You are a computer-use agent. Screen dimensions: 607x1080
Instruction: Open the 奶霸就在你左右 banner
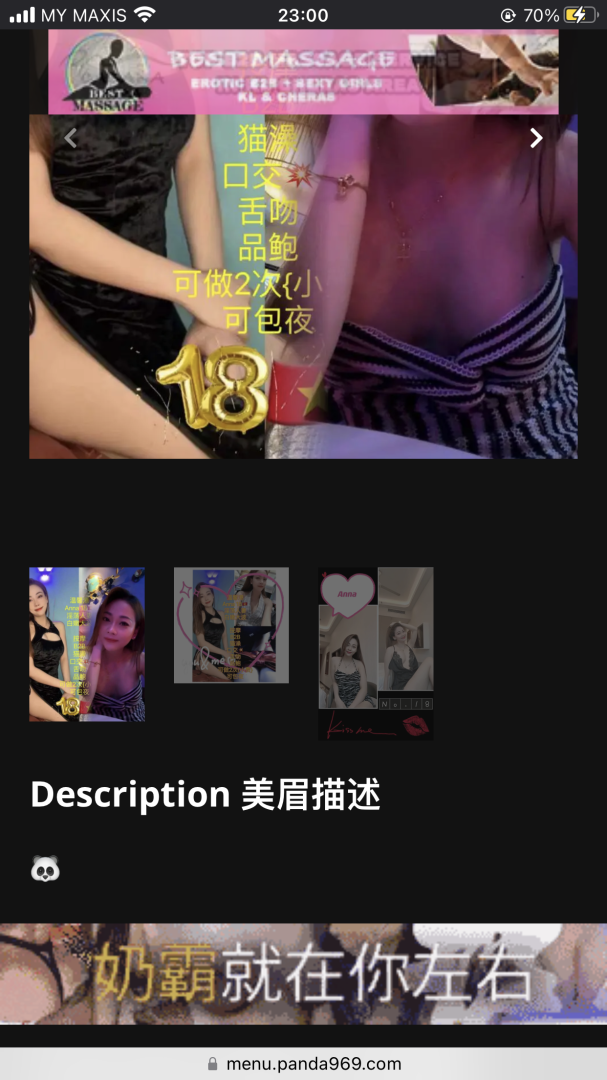[303, 973]
